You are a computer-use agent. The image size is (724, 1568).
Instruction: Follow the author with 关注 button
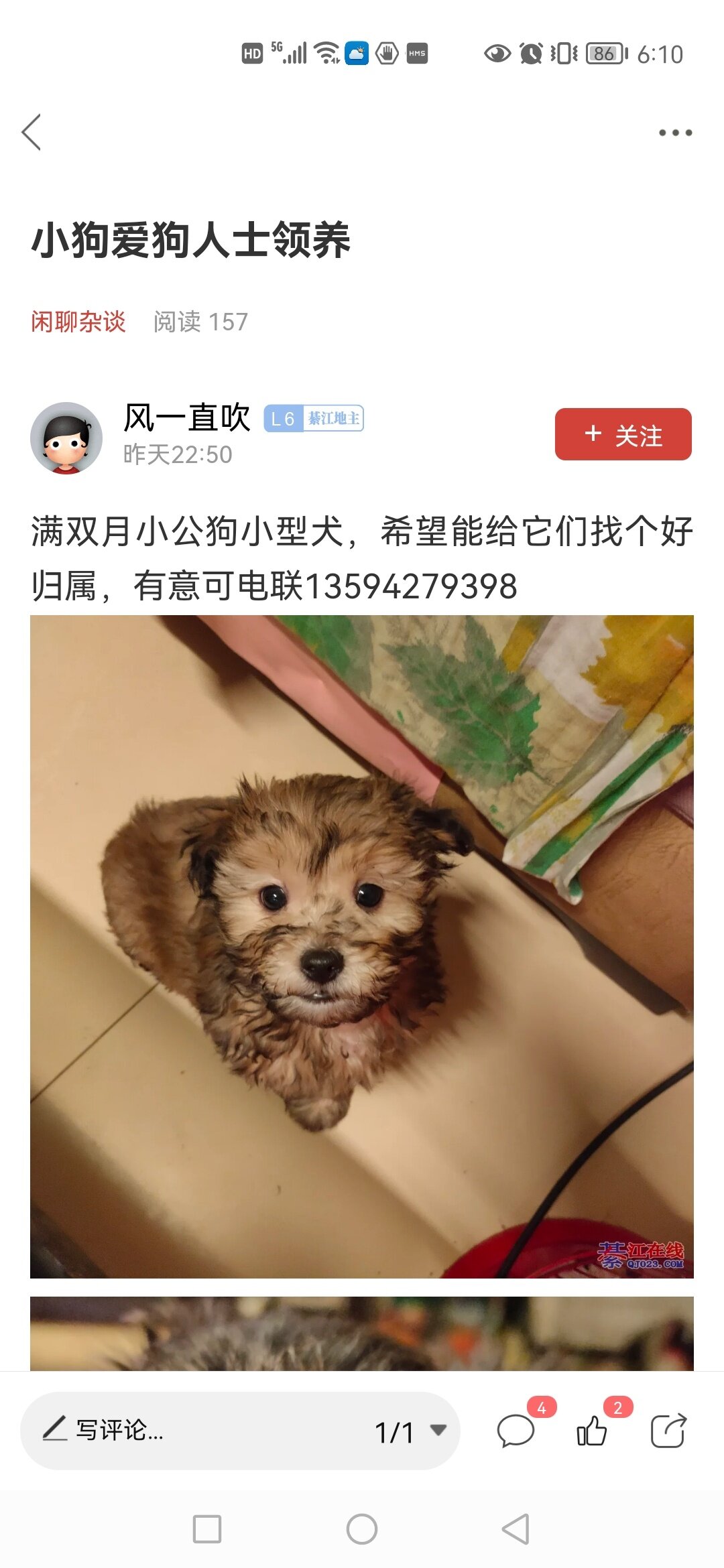pyautogui.click(x=623, y=434)
